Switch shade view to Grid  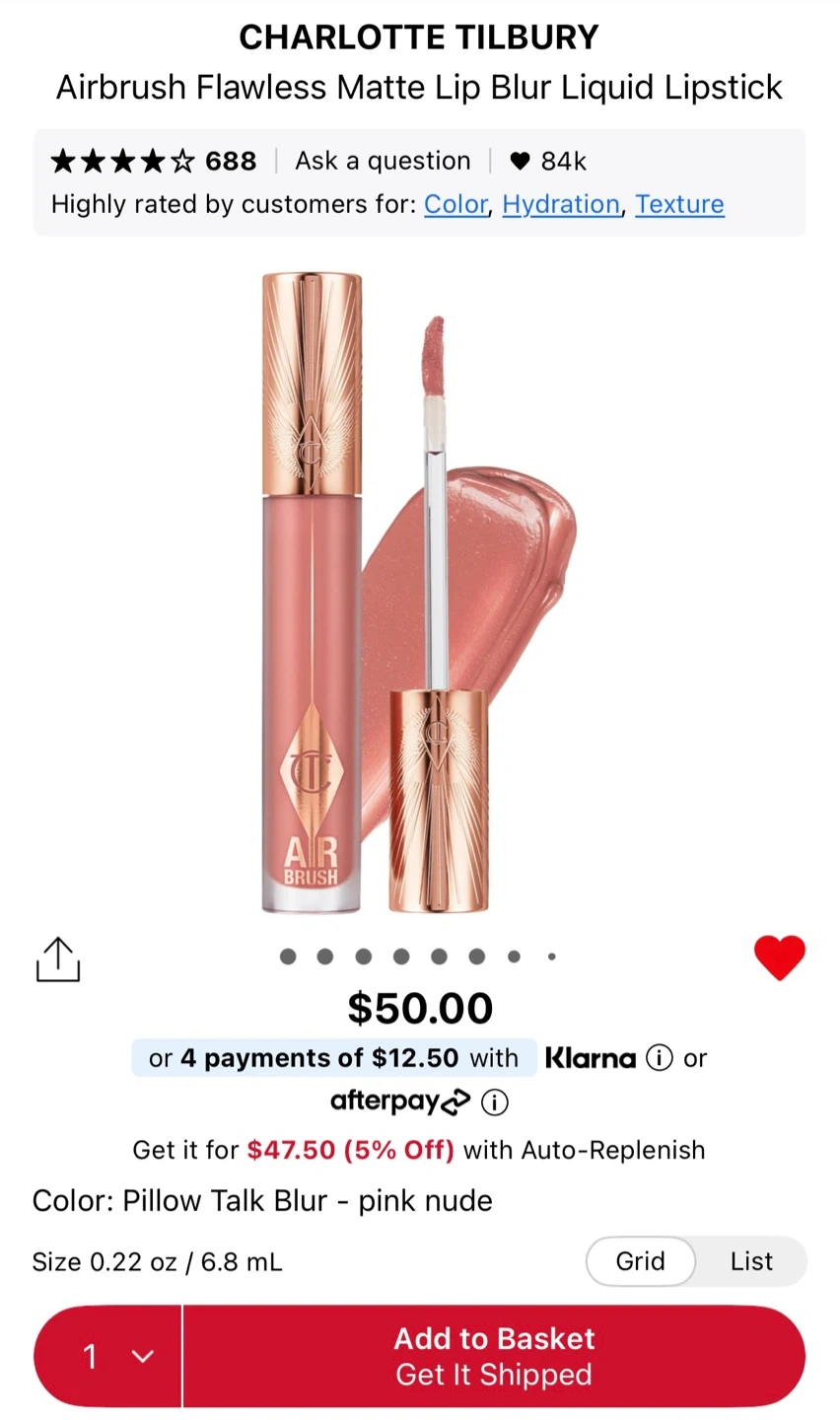[x=641, y=1261]
